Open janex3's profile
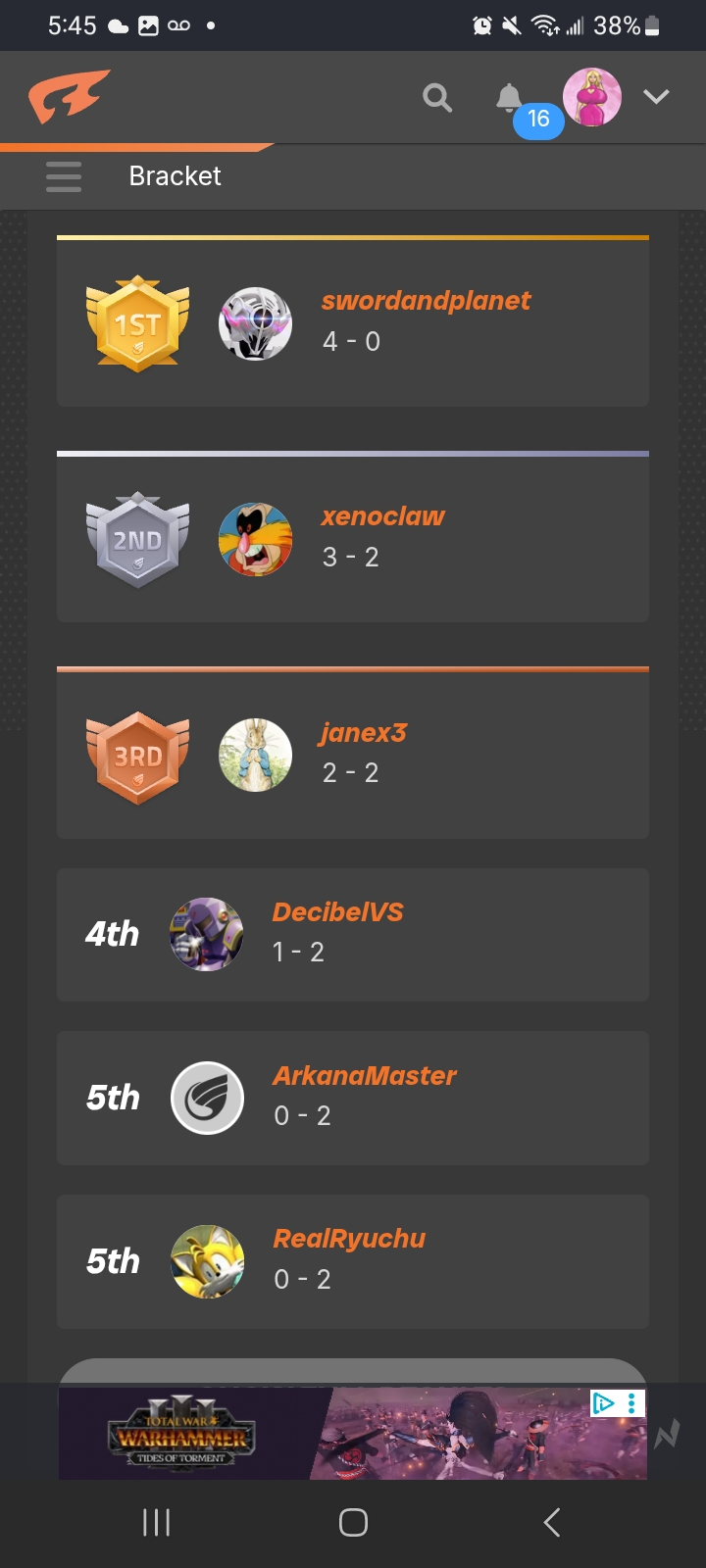 [363, 732]
